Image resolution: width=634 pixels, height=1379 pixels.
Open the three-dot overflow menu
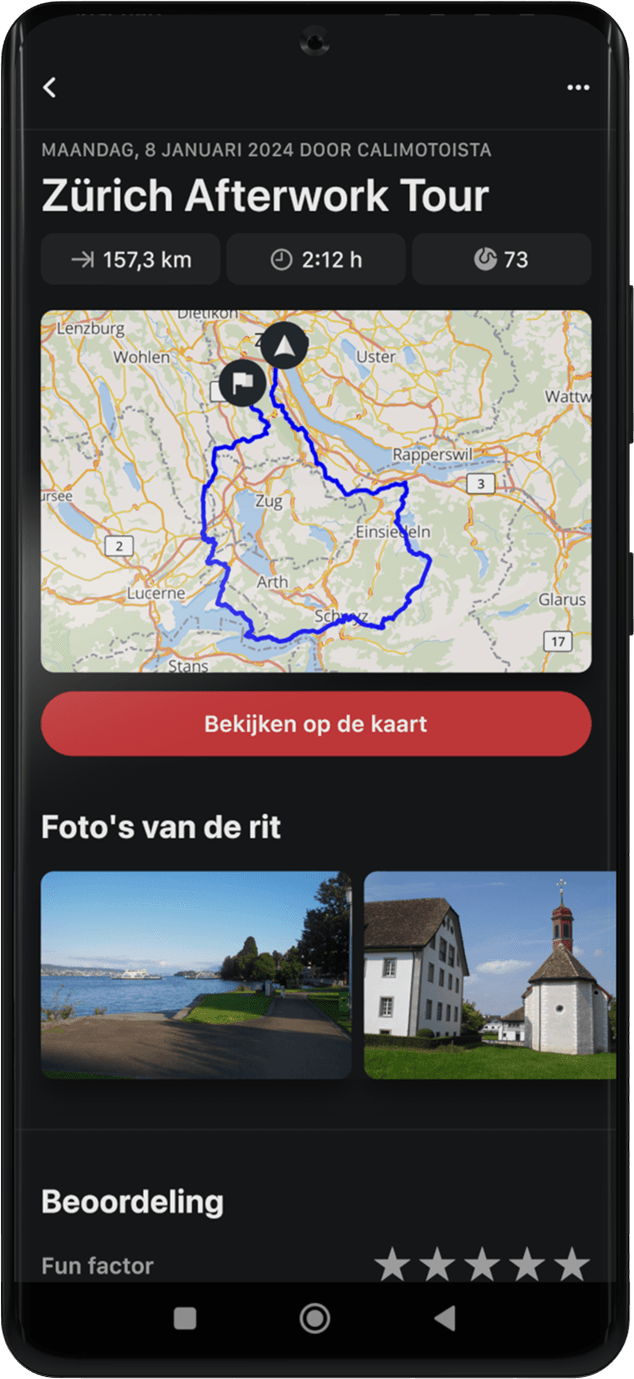(578, 88)
